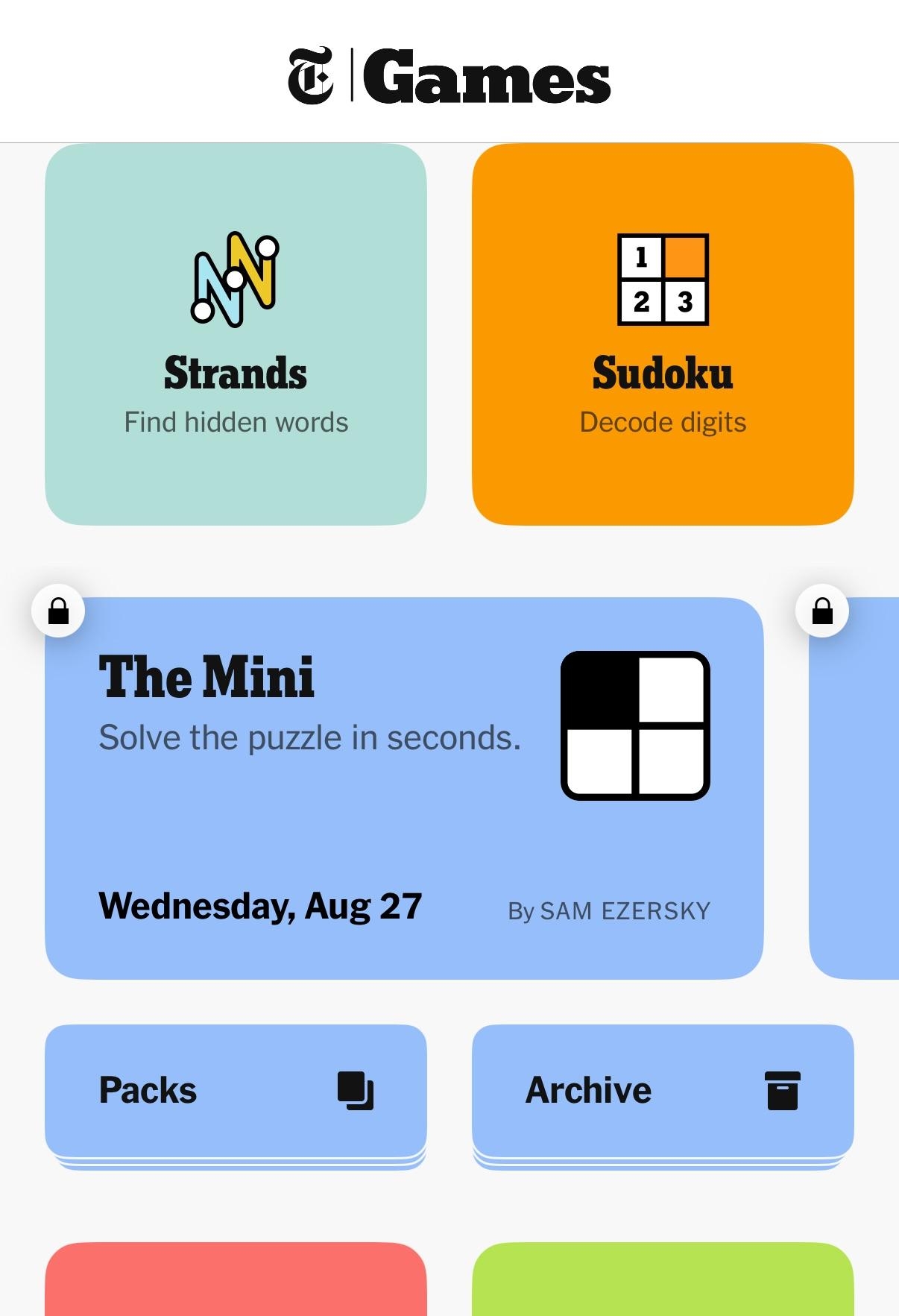
Task: Click the lock badge on the right-edge card
Action: click(x=821, y=611)
